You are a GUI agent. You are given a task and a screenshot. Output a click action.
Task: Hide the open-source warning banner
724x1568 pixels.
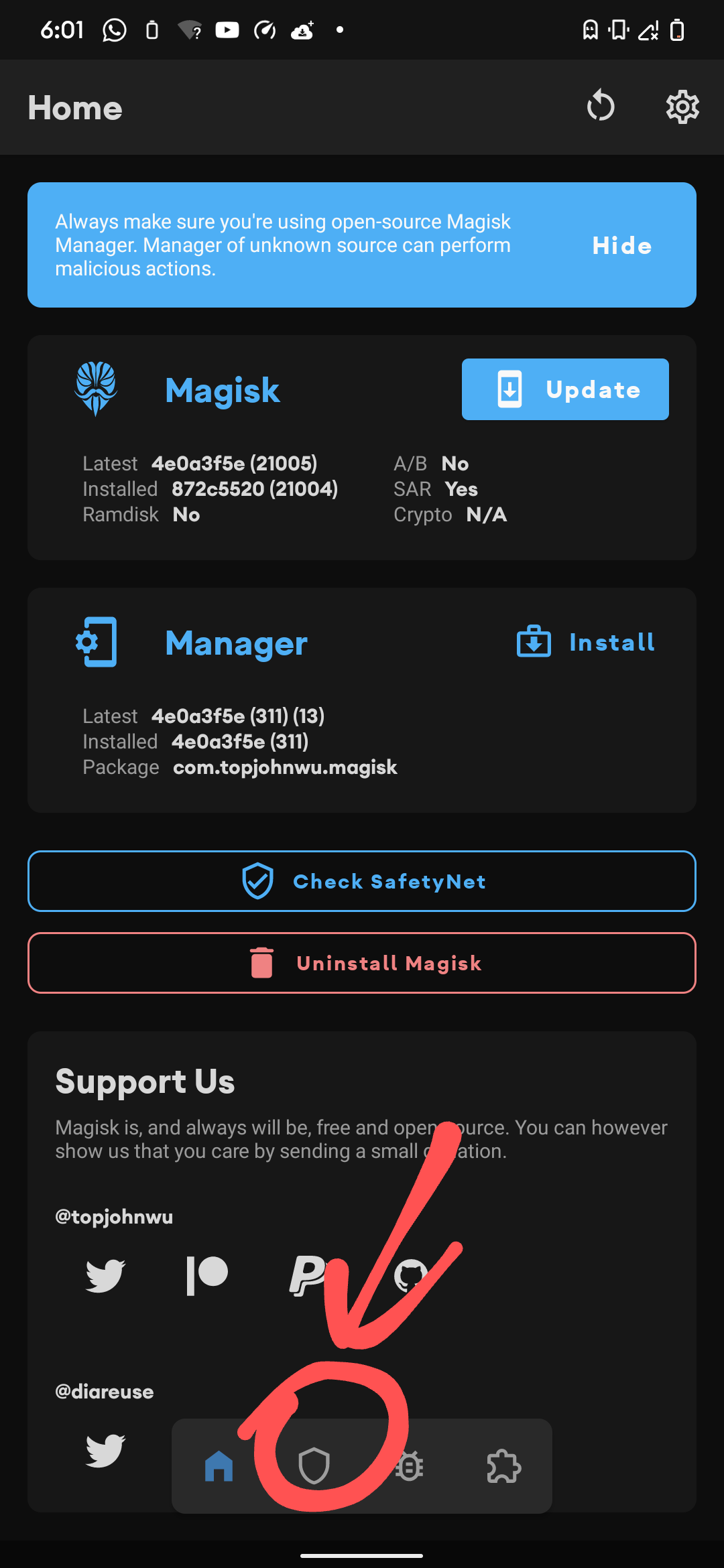621,246
